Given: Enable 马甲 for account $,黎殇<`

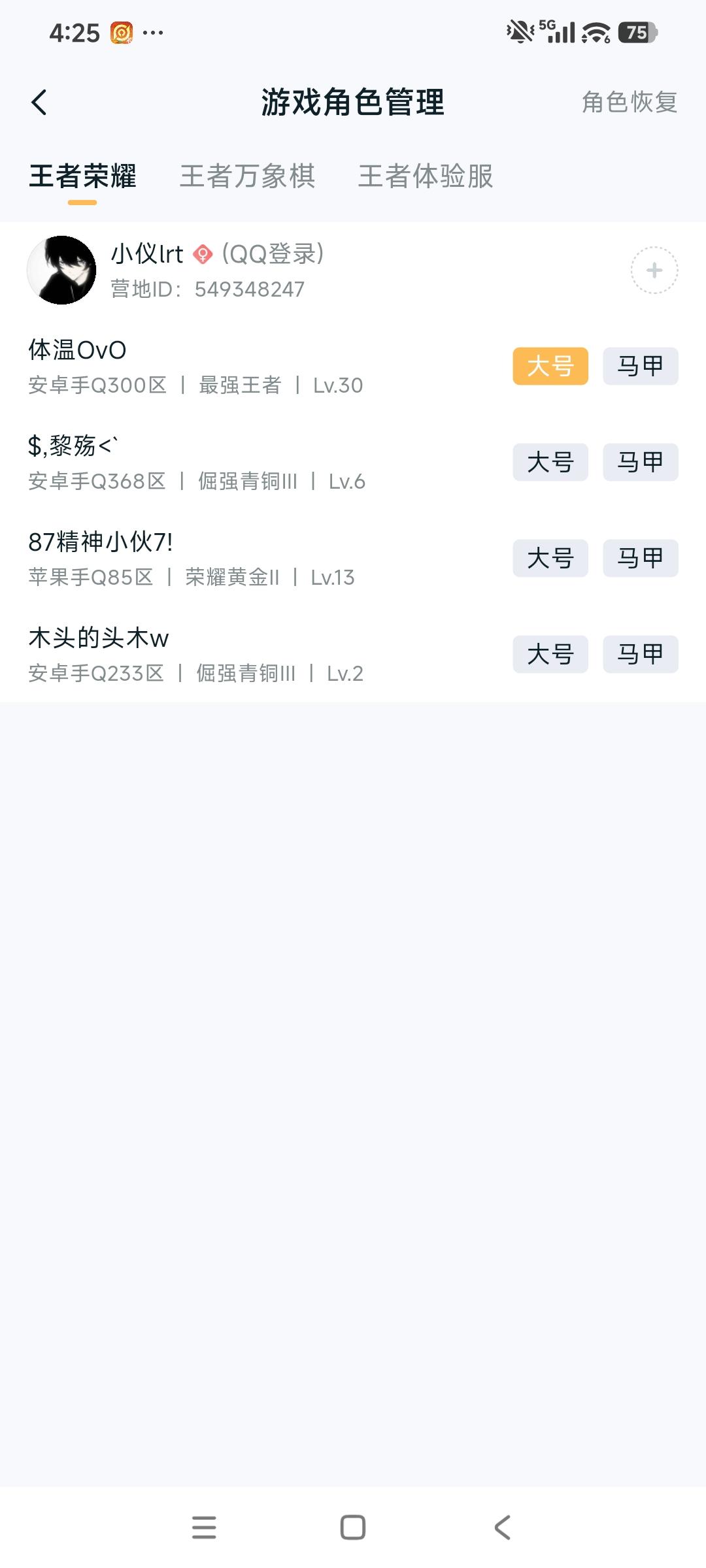Looking at the screenshot, I should tap(639, 463).
